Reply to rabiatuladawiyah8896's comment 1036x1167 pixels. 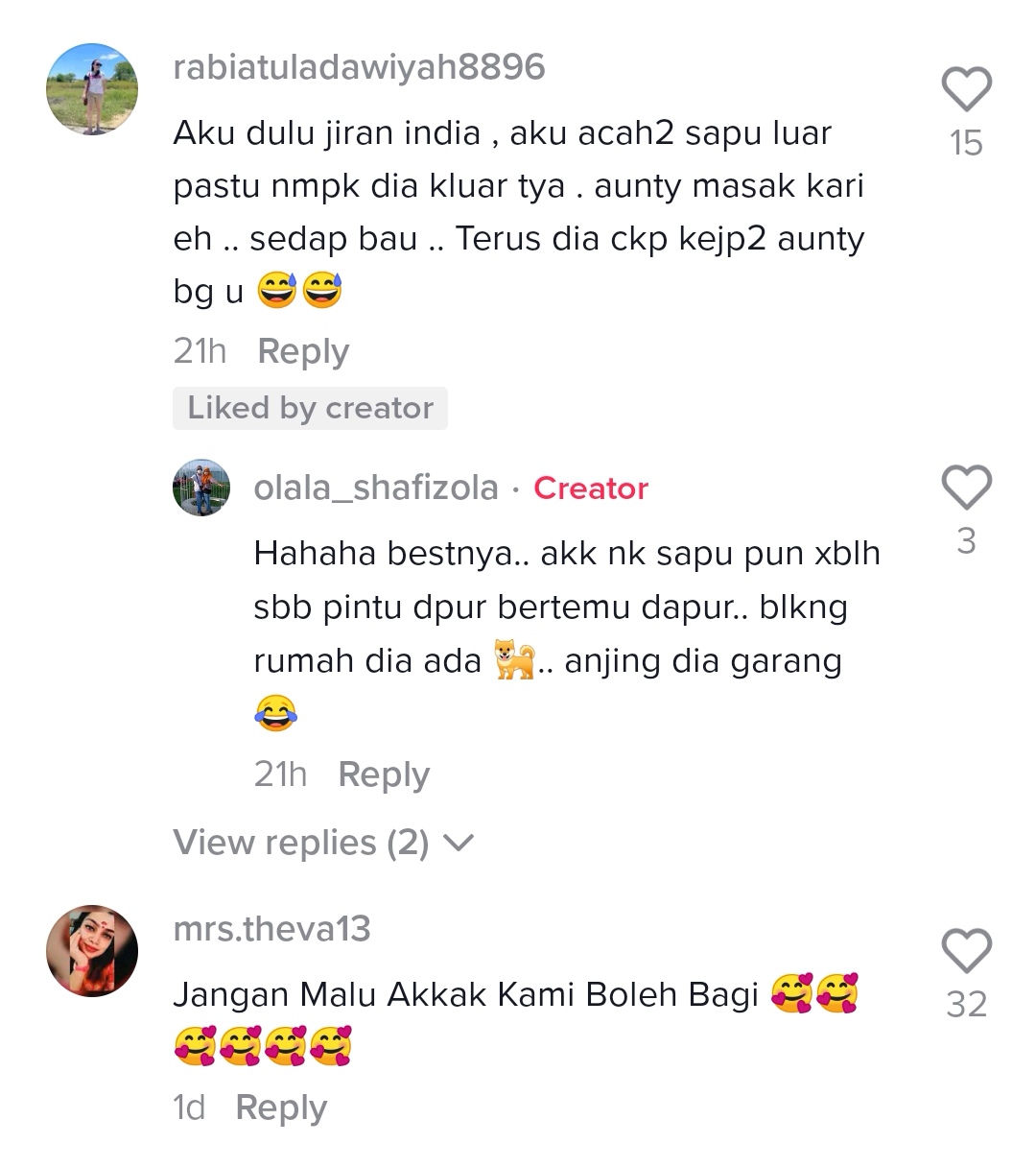[303, 351]
